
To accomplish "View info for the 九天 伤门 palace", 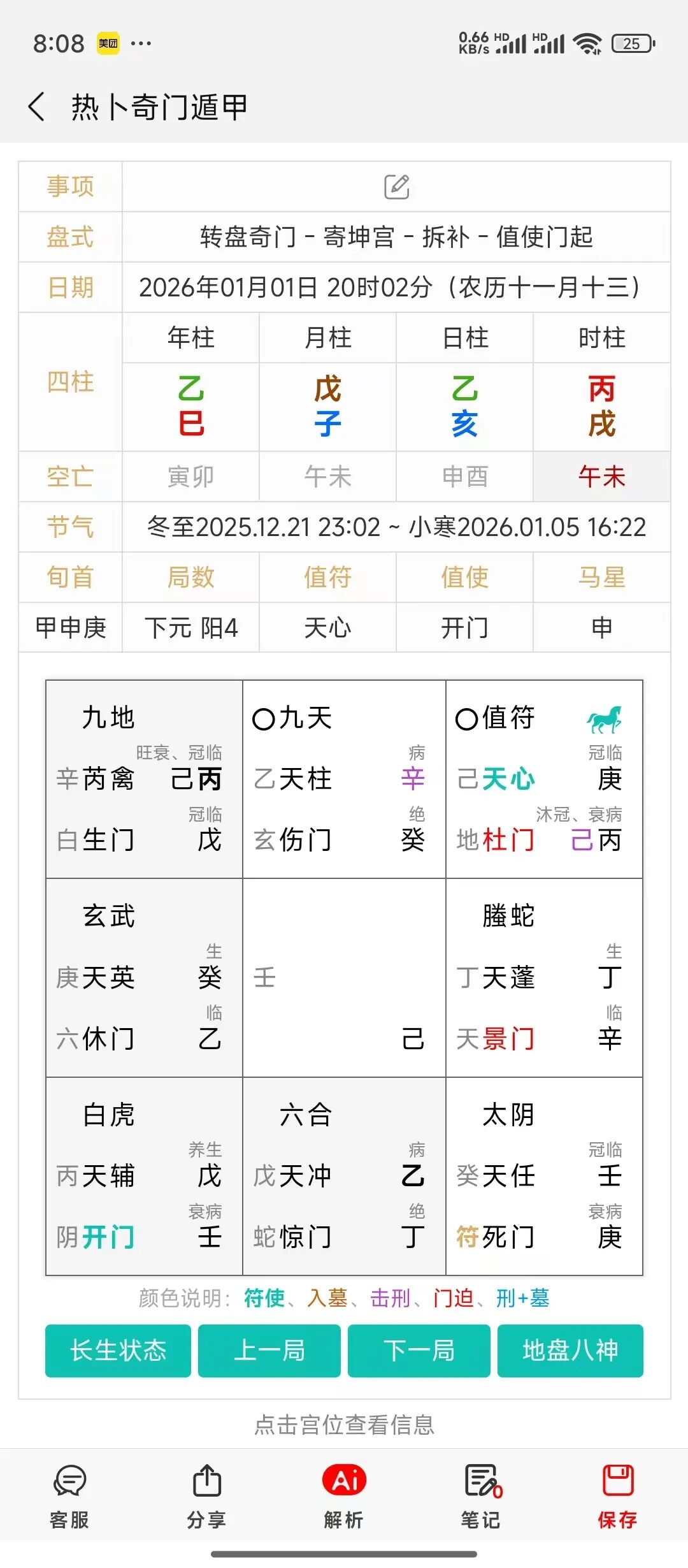I will pos(344,779).
